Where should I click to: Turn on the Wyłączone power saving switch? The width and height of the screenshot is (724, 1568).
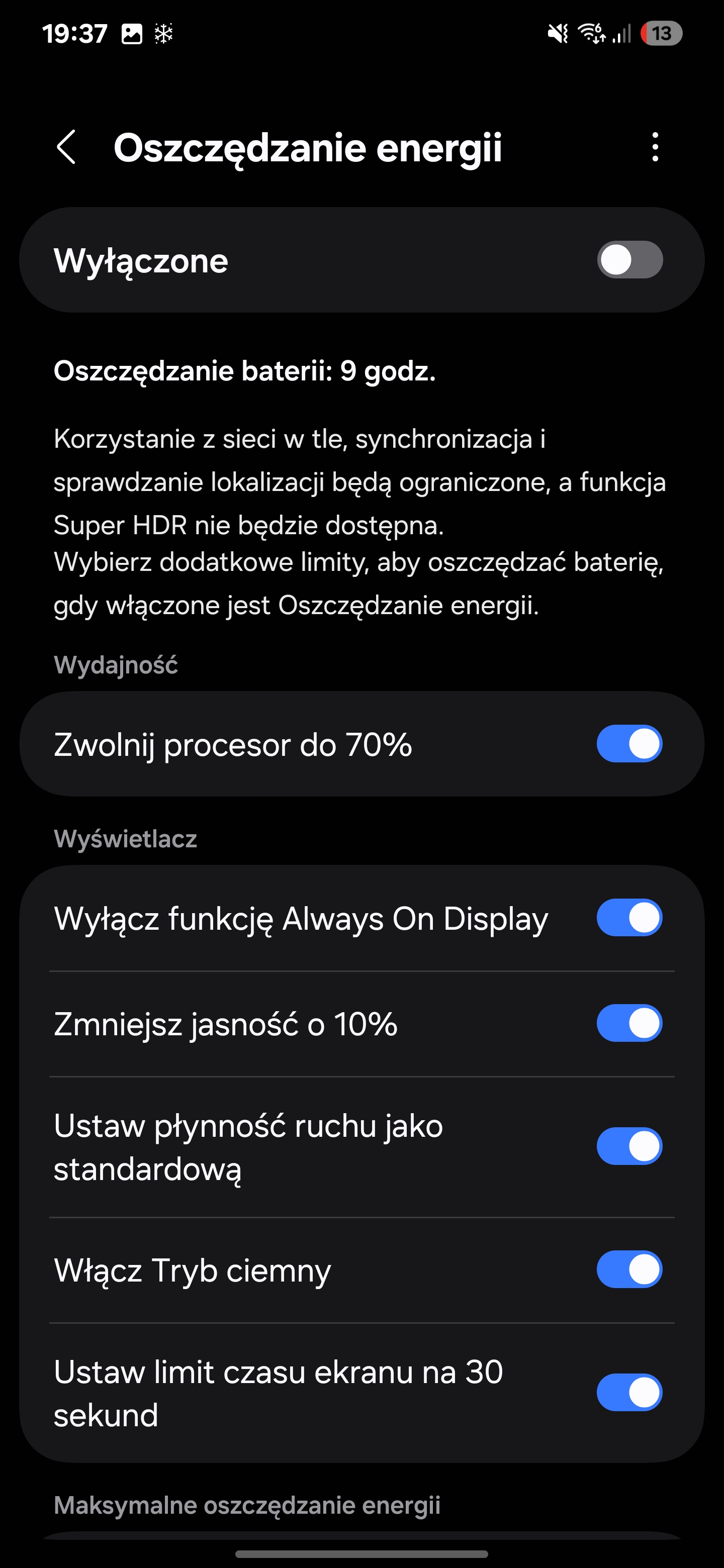pyautogui.click(x=629, y=260)
